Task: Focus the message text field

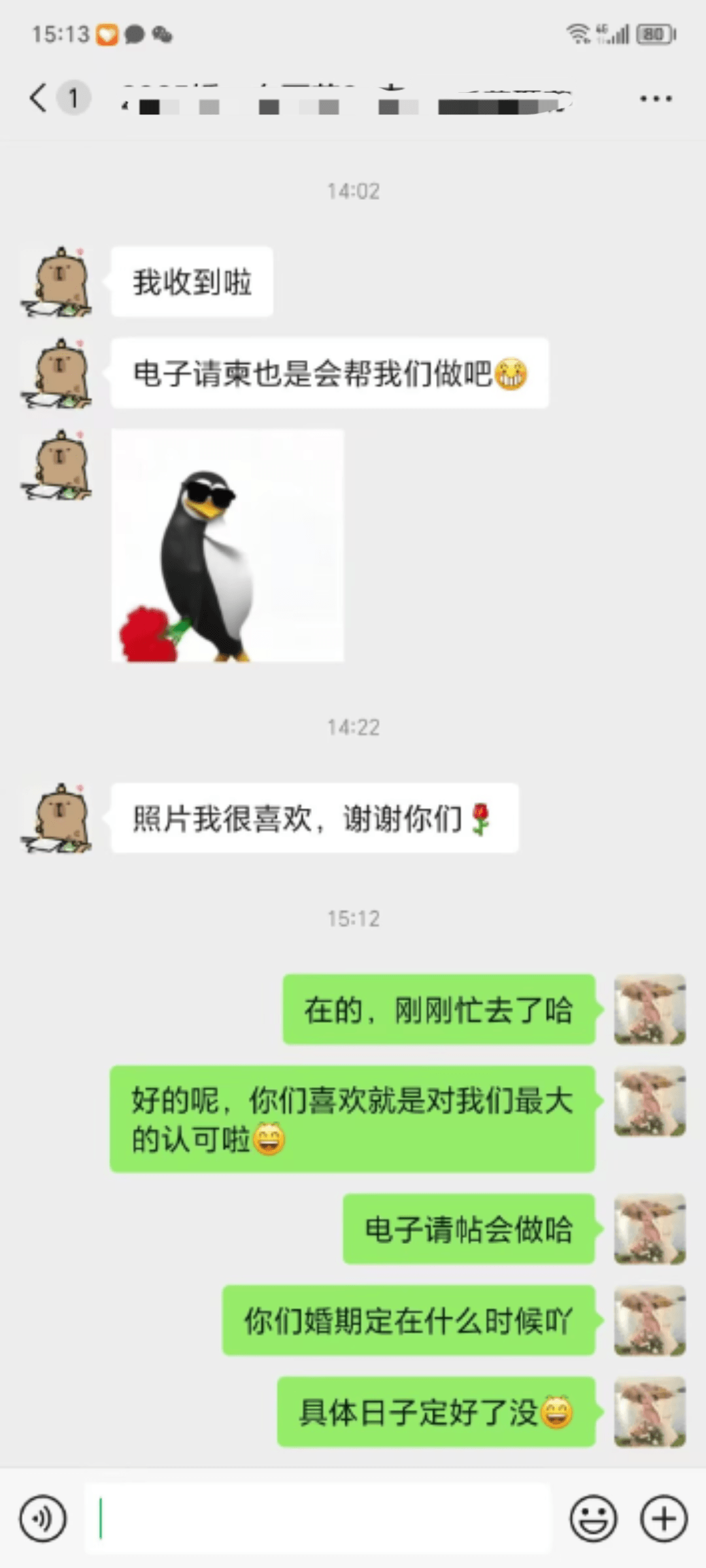Action: point(317,1518)
